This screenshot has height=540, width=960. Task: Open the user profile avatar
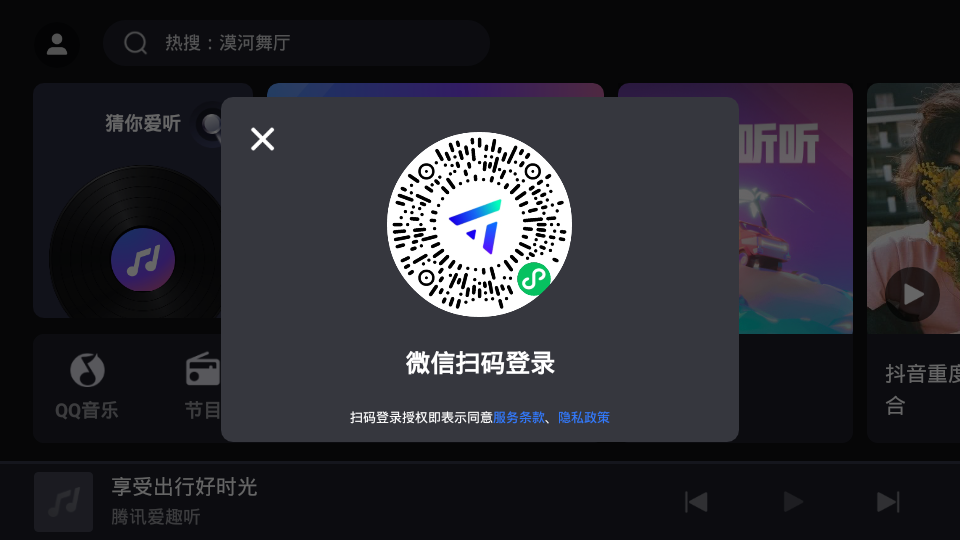(57, 43)
